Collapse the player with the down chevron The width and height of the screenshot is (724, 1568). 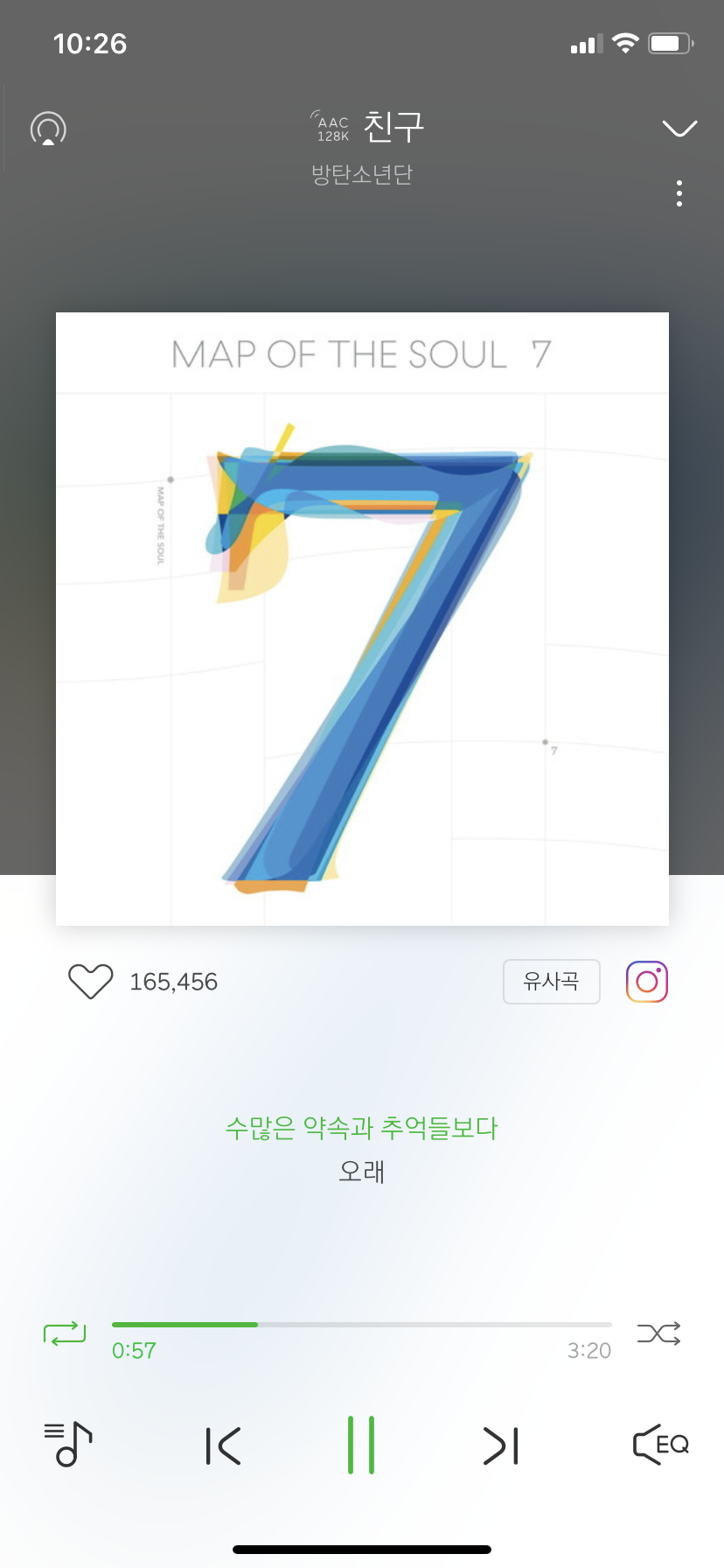coord(679,128)
